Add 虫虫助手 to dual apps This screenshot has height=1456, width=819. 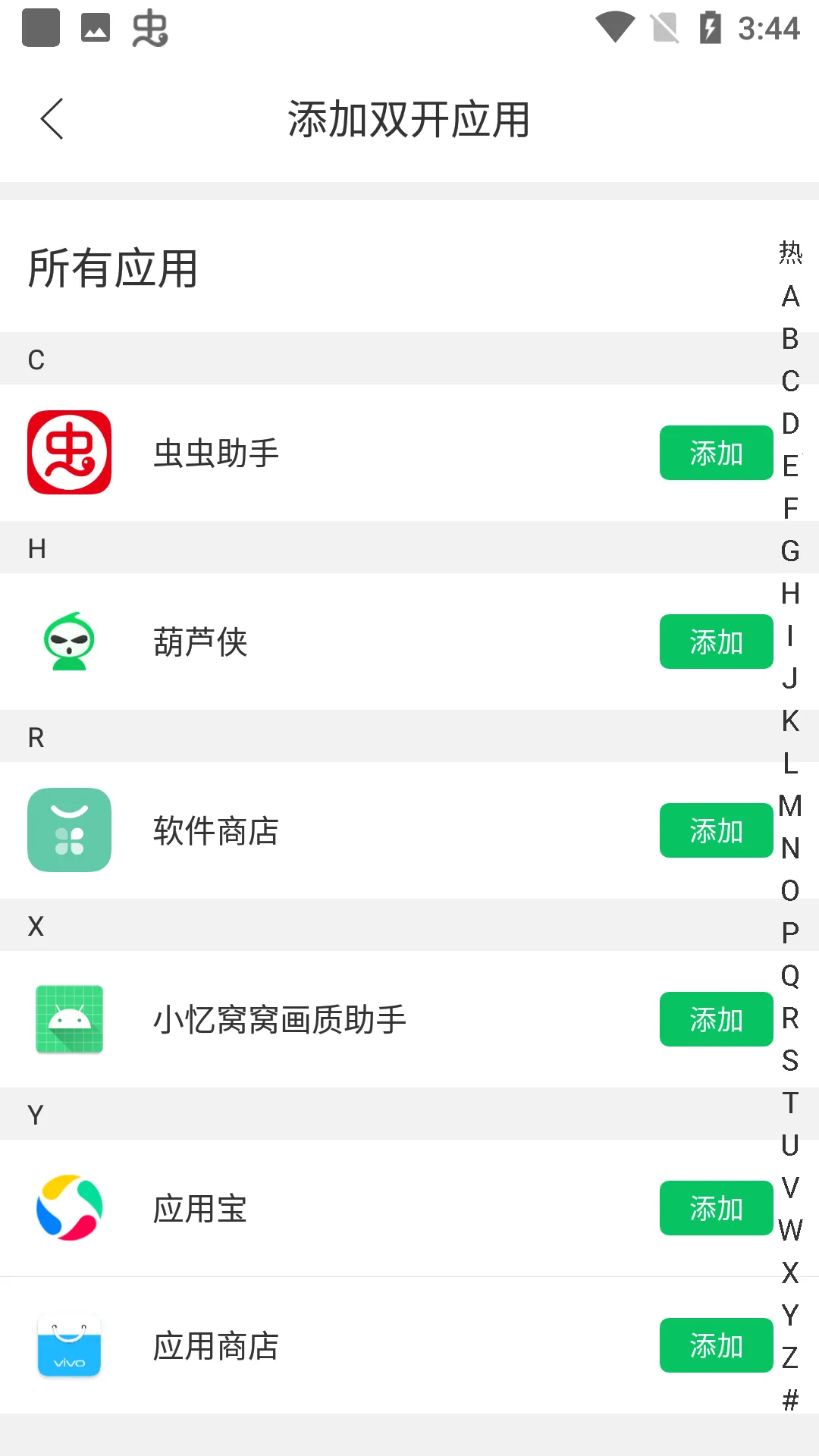(716, 453)
